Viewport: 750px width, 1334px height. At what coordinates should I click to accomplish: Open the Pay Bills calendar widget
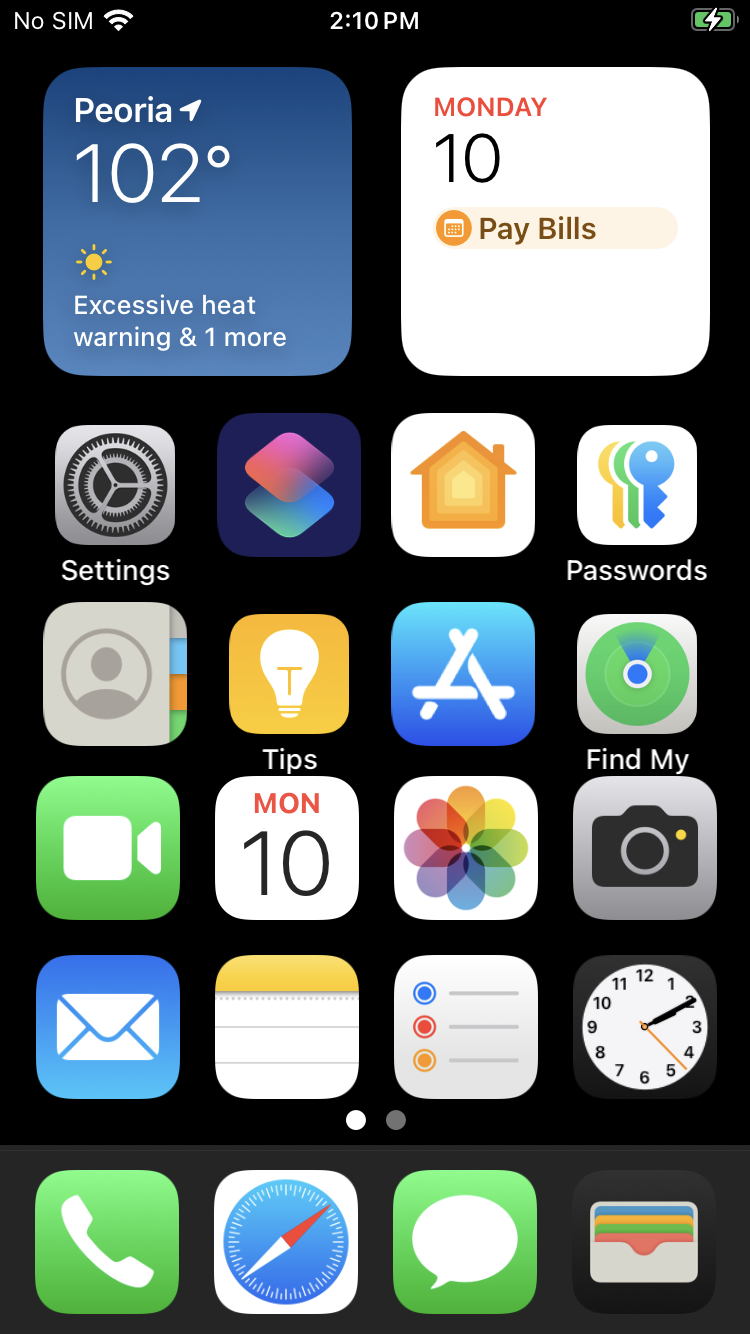coord(555,221)
